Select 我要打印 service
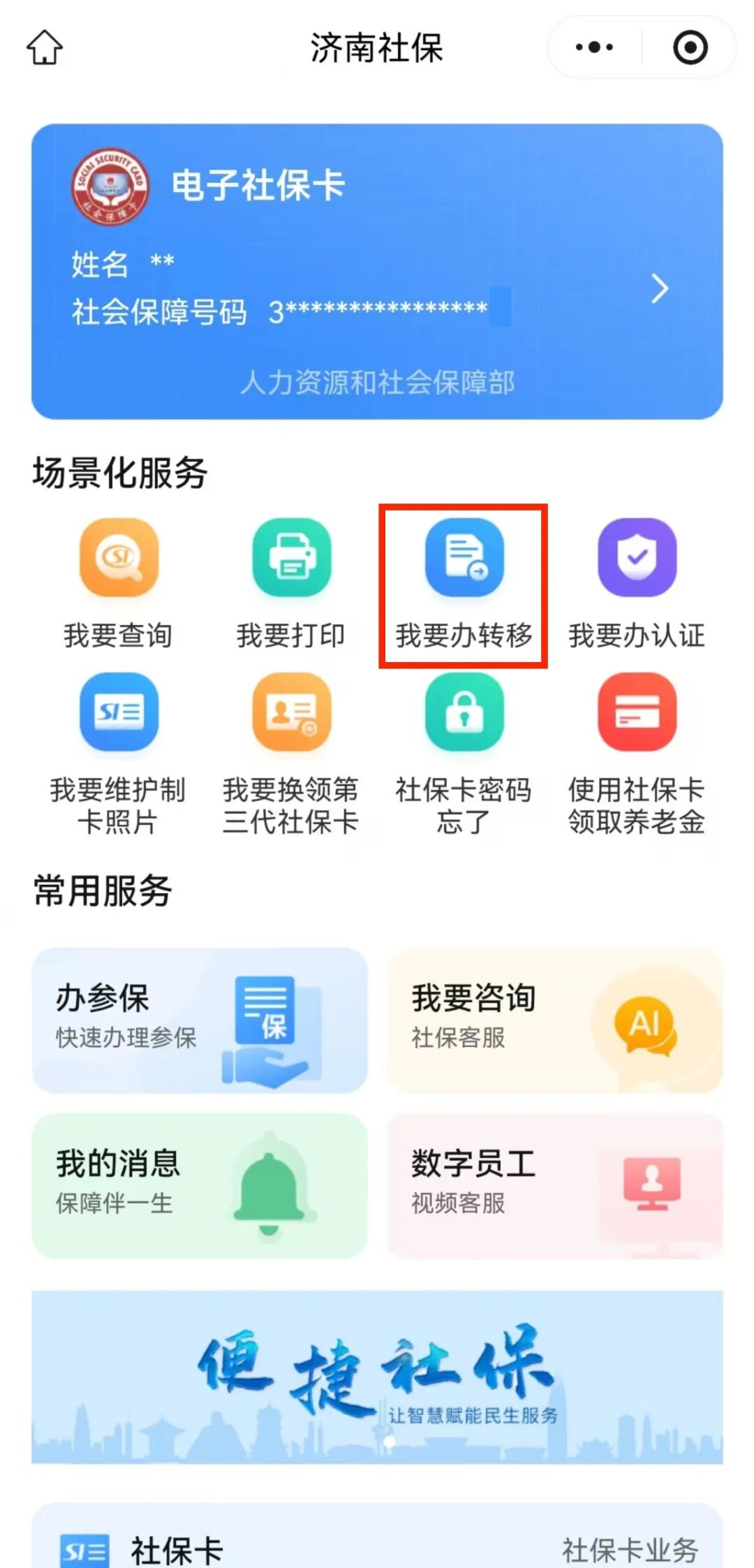The height and width of the screenshot is (1568, 754). click(x=291, y=583)
